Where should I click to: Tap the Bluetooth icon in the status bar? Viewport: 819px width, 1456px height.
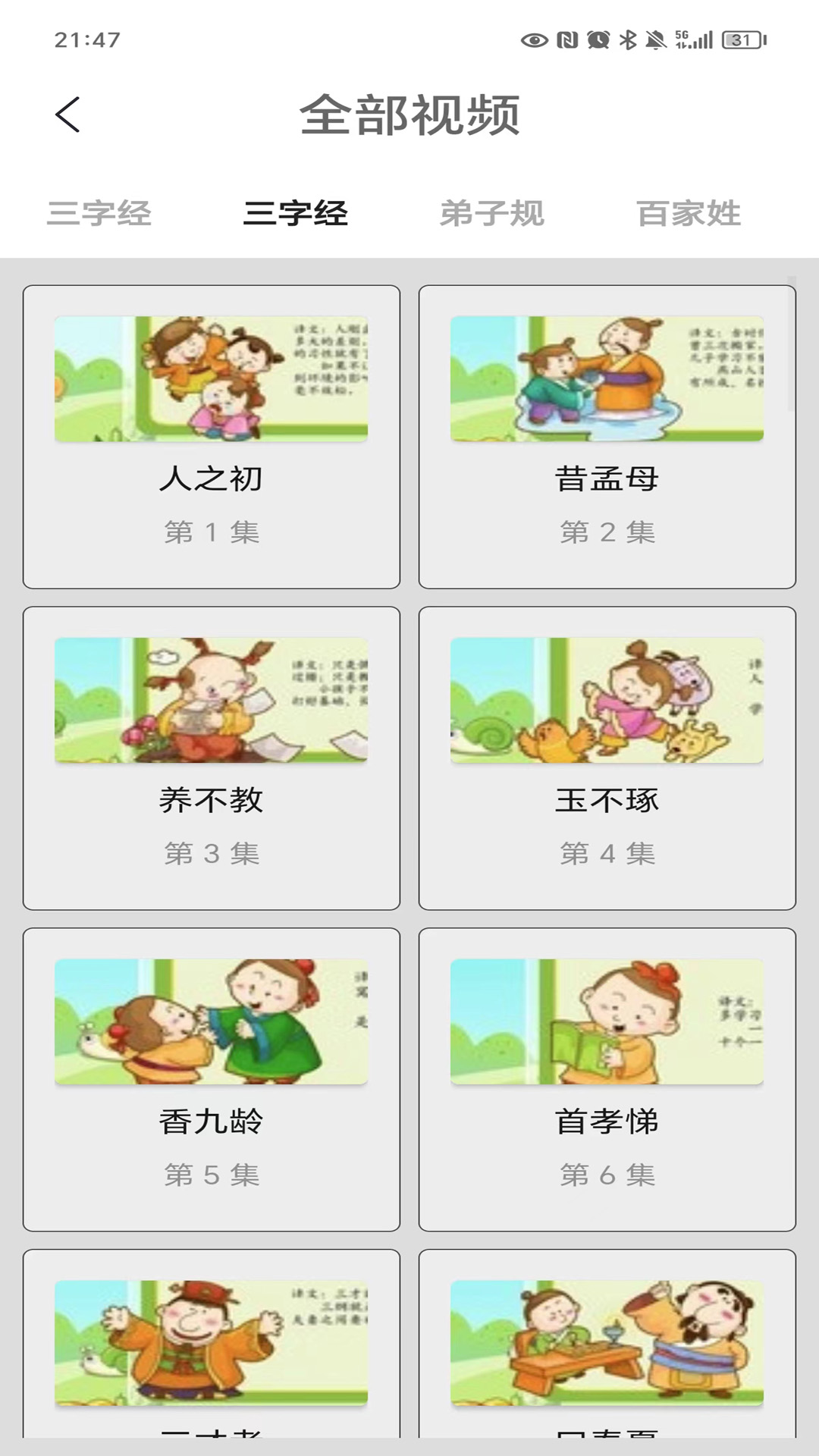pyautogui.click(x=627, y=39)
